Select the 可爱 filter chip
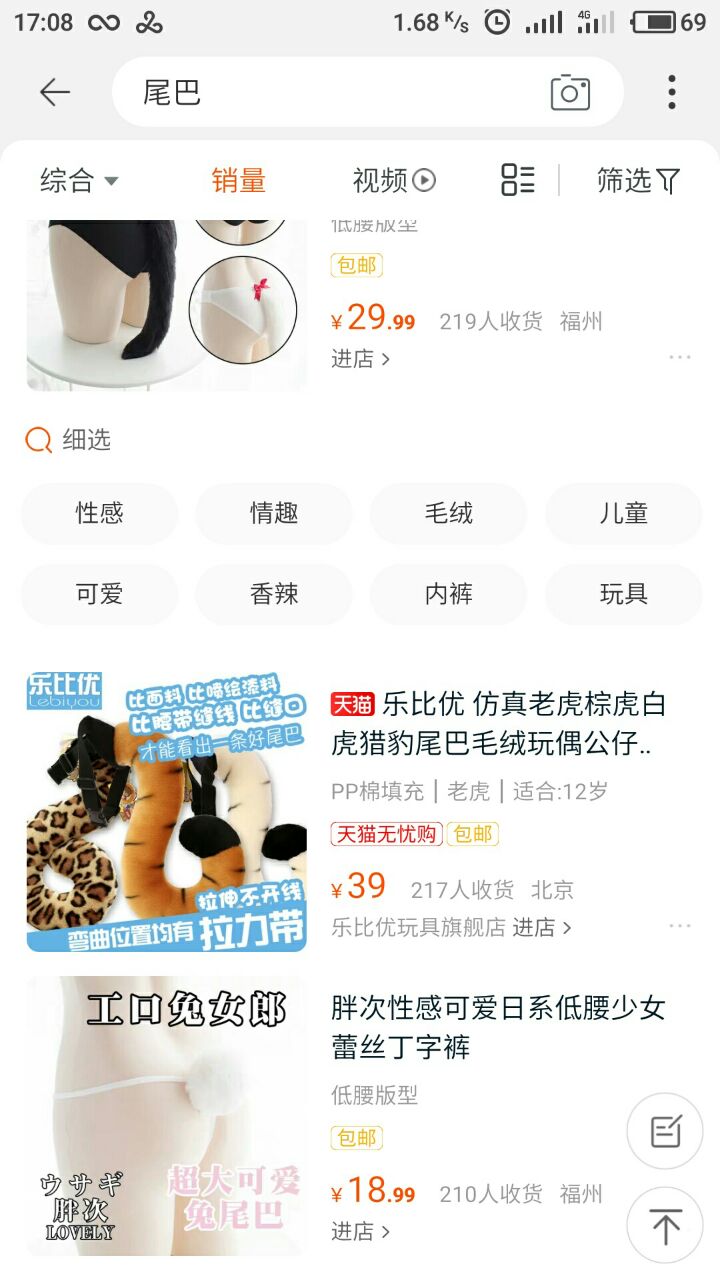Screen dimensions: 720x1280 (99, 594)
